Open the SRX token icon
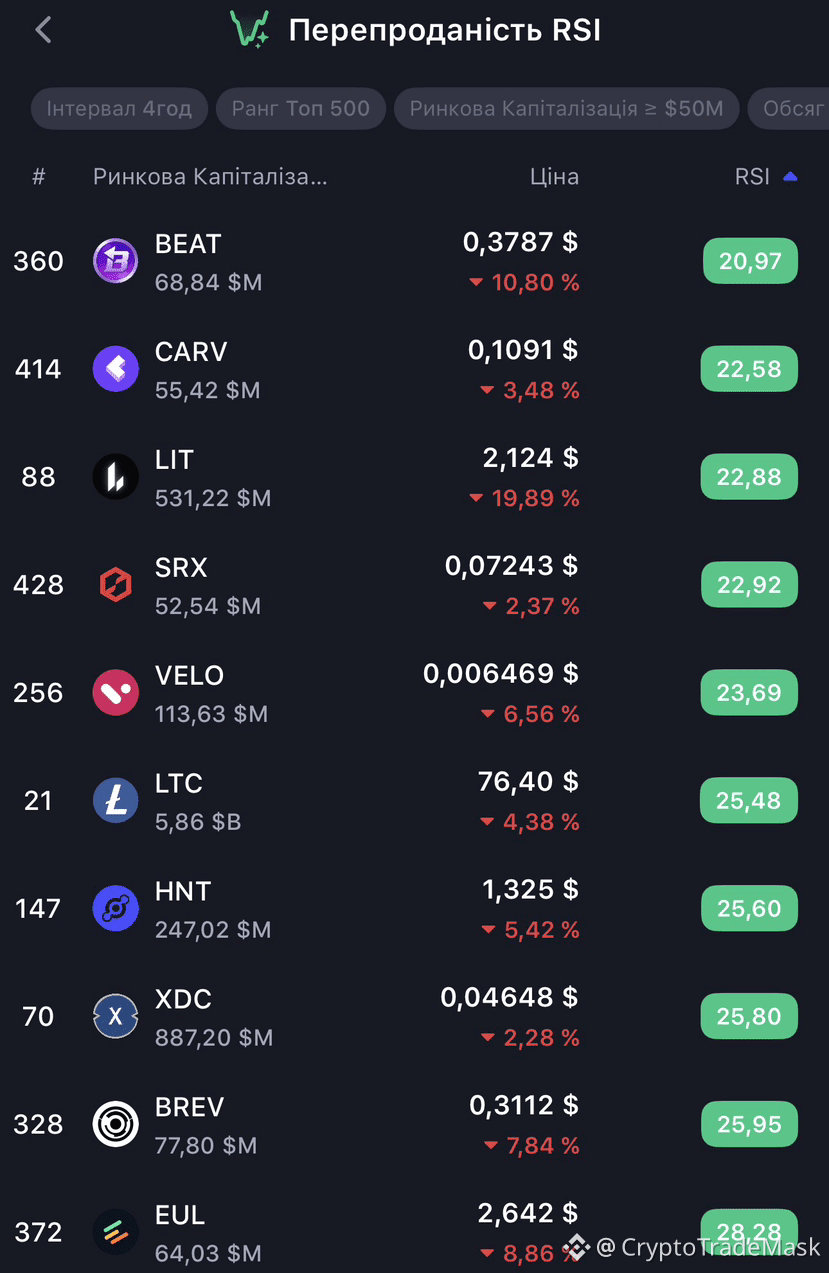829x1273 pixels. [x=115, y=584]
